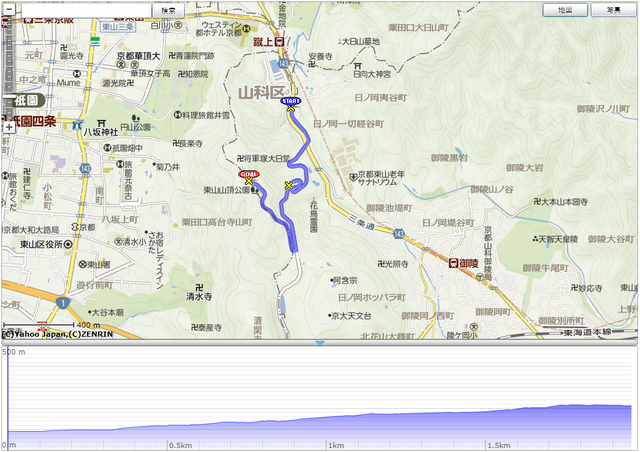Tap the START marker on the route
Image resolution: width=640 pixels, height=452 pixels.
291,101
